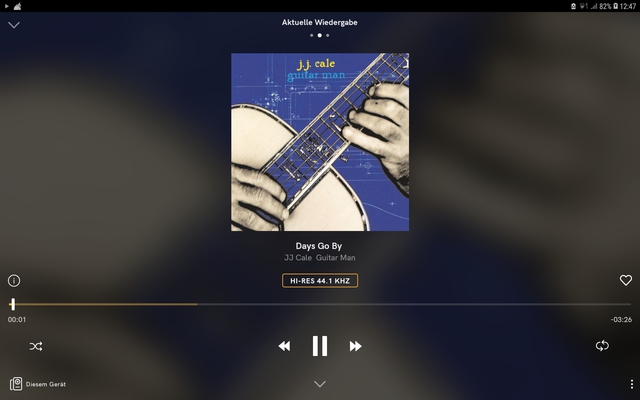This screenshot has width=640, height=400.
Task: Open output device selector Diesem Gerät
Action: point(38,384)
